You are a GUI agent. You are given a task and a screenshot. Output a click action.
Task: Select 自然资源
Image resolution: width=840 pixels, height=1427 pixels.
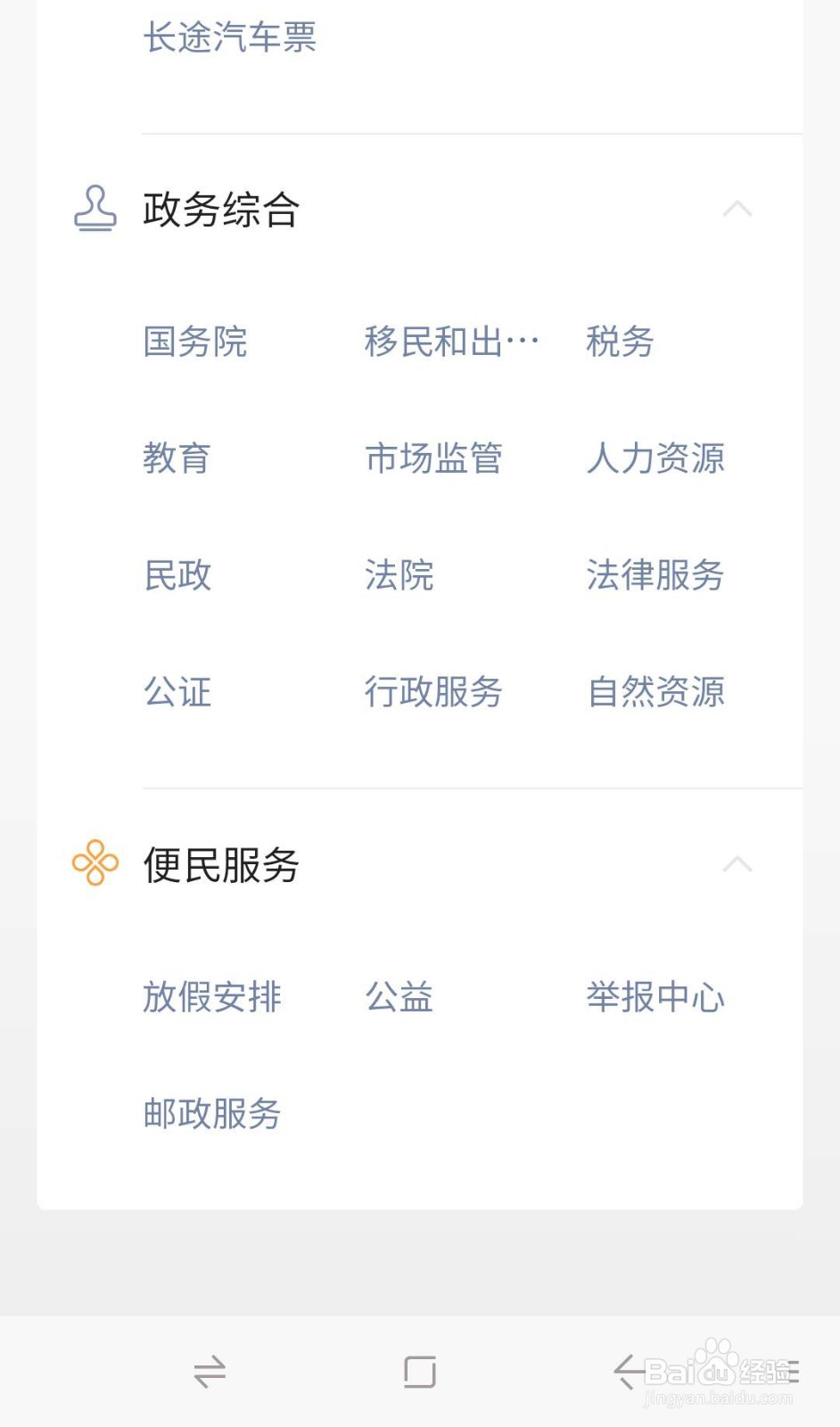[655, 692]
